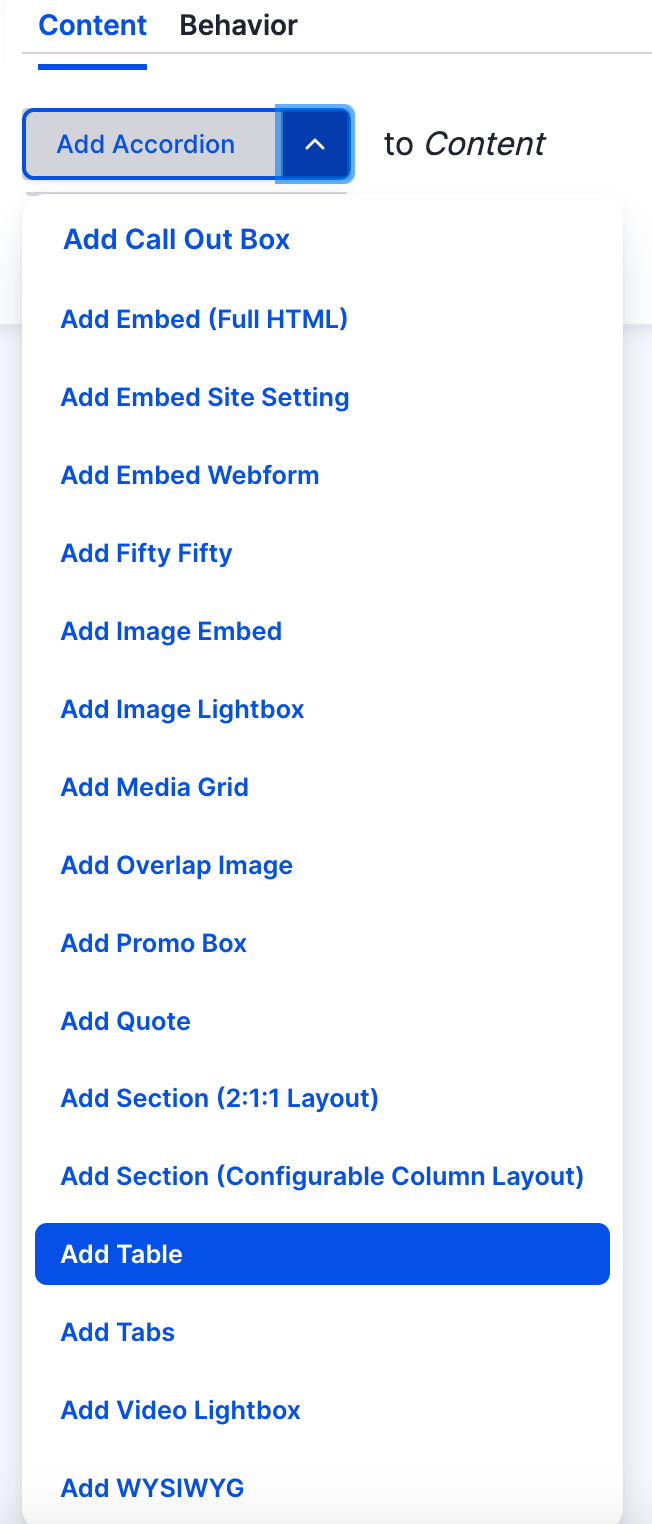Choose Add Embed (Full HTML)
This screenshot has height=1524, width=652.
coord(204,319)
